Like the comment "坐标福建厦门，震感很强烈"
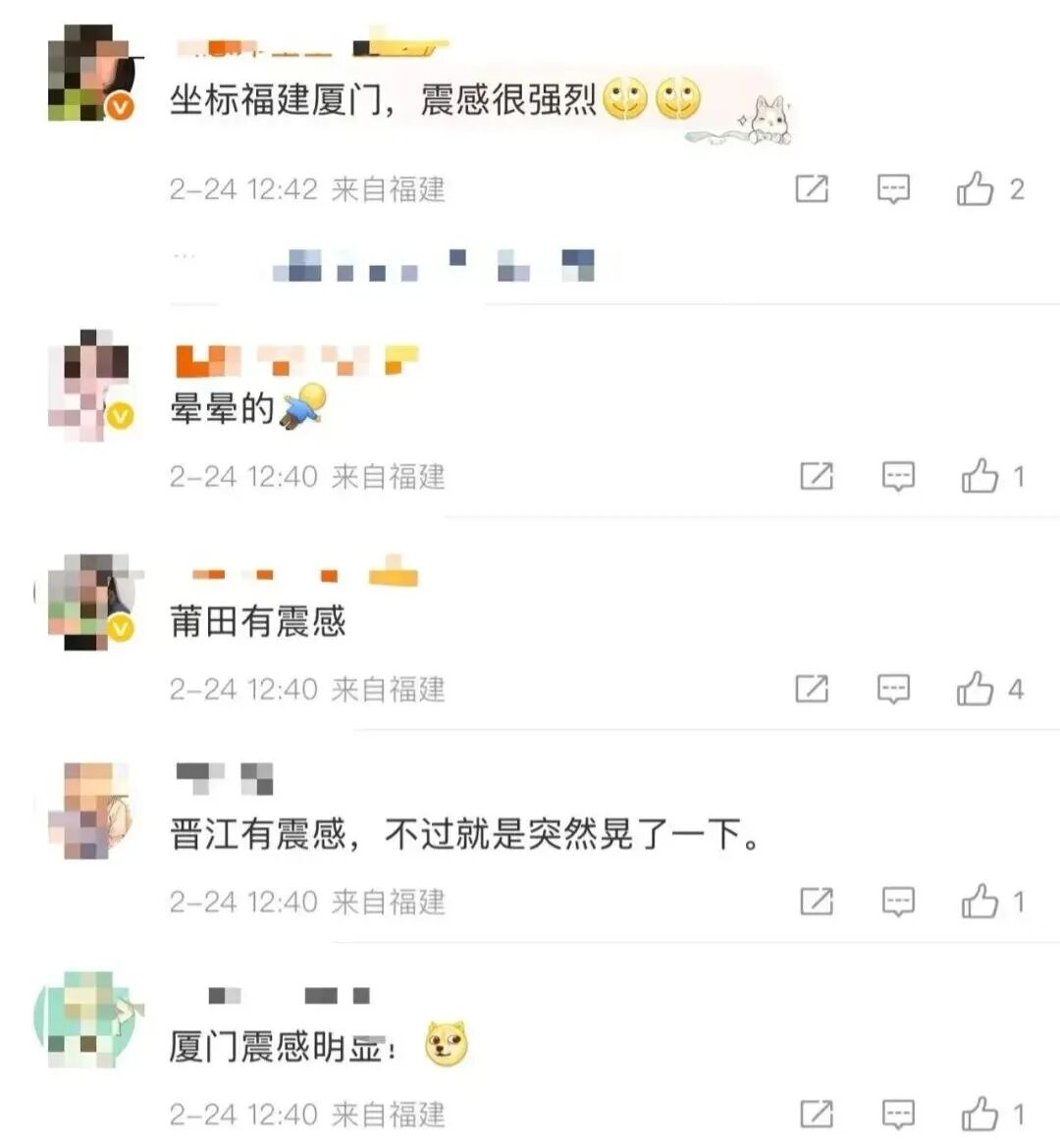The height and width of the screenshot is (1148, 1060). 976,188
